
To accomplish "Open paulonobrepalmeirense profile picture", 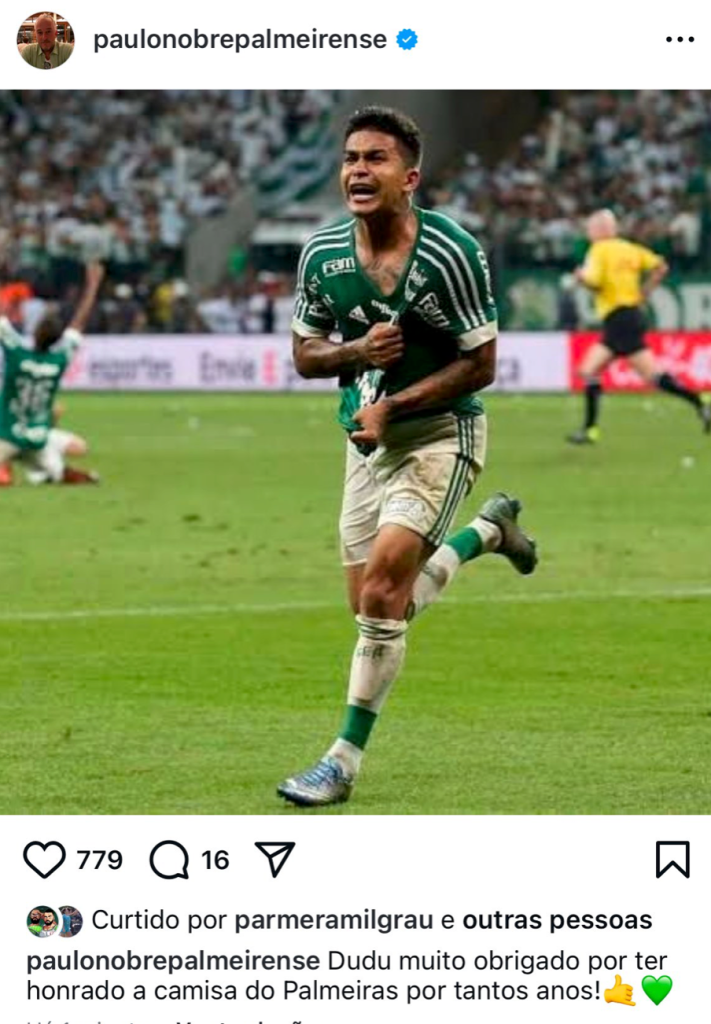I will (45, 40).
